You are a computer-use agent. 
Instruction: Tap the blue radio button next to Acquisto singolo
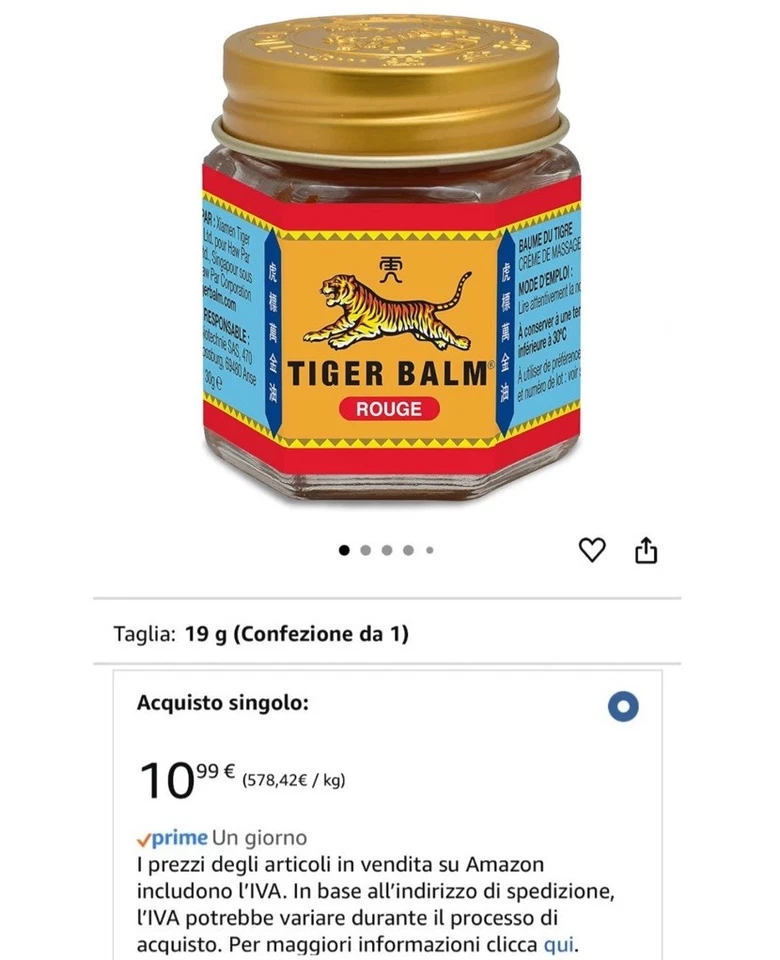pyautogui.click(x=622, y=704)
